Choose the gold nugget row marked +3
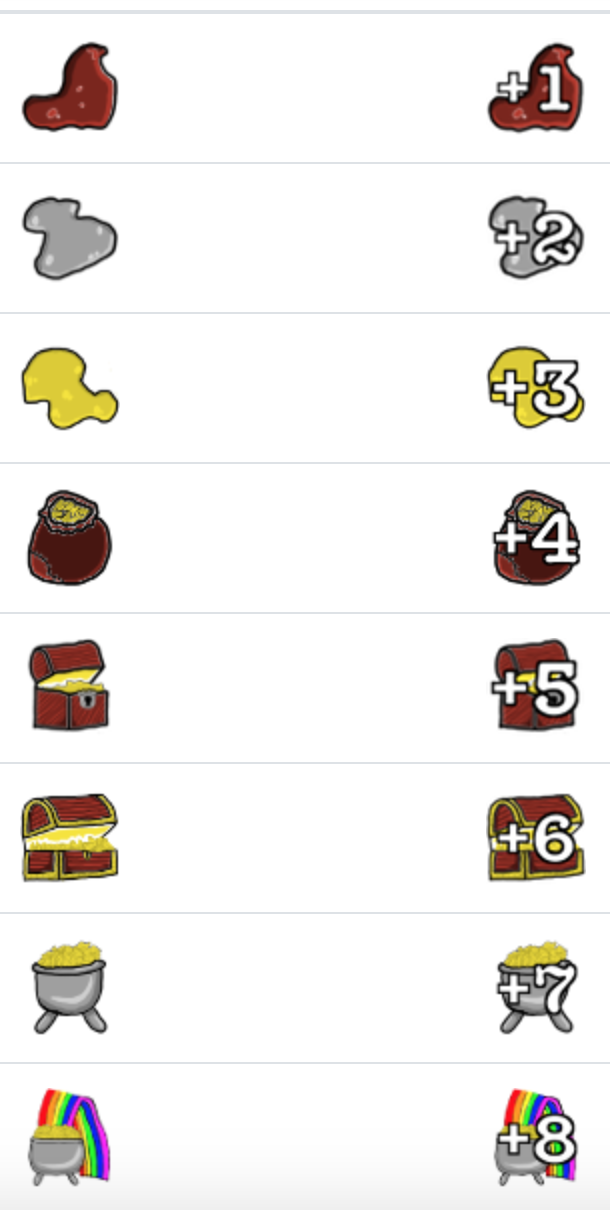610x1210 pixels. (305, 388)
